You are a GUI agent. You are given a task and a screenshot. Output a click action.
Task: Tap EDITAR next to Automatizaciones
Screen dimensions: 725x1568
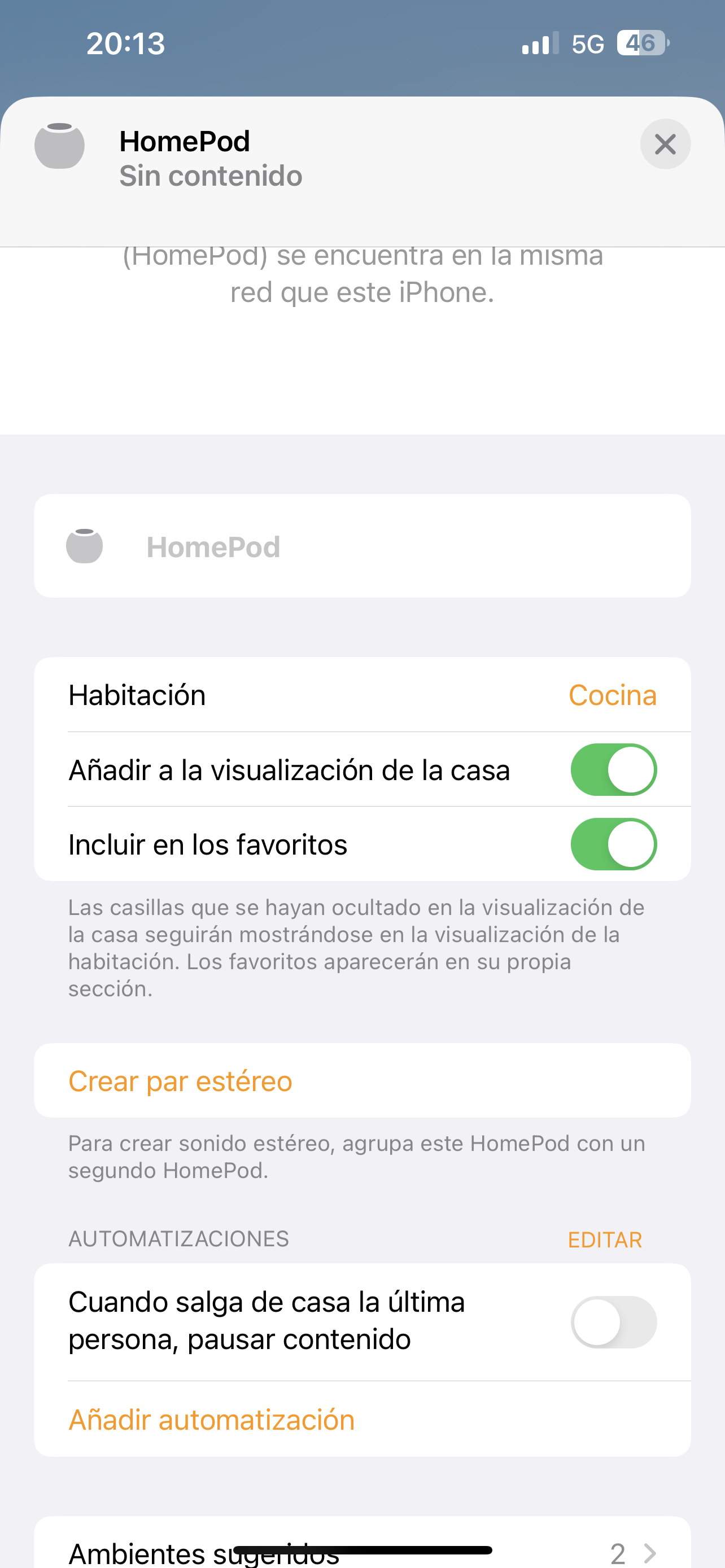coord(605,1239)
